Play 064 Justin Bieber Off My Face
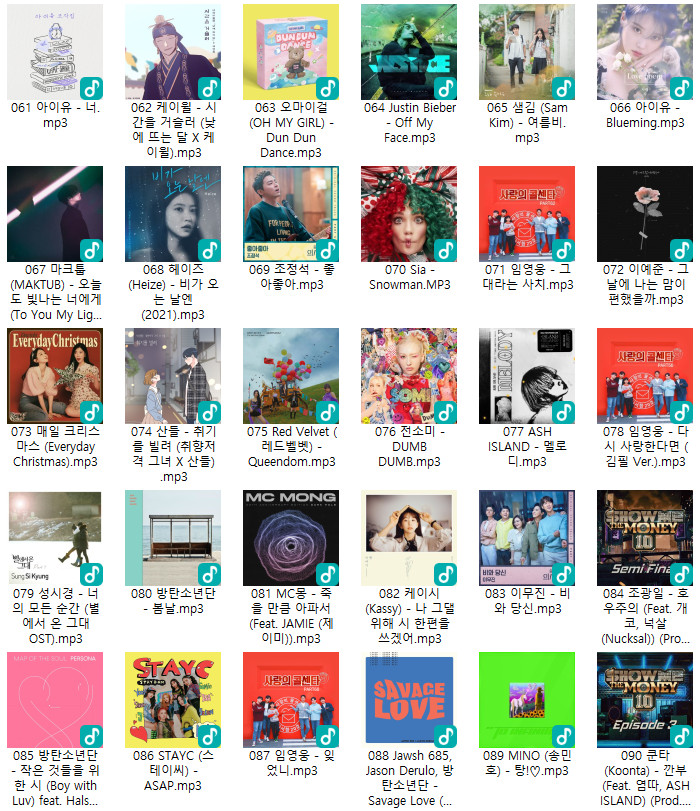 coord(408,52)
